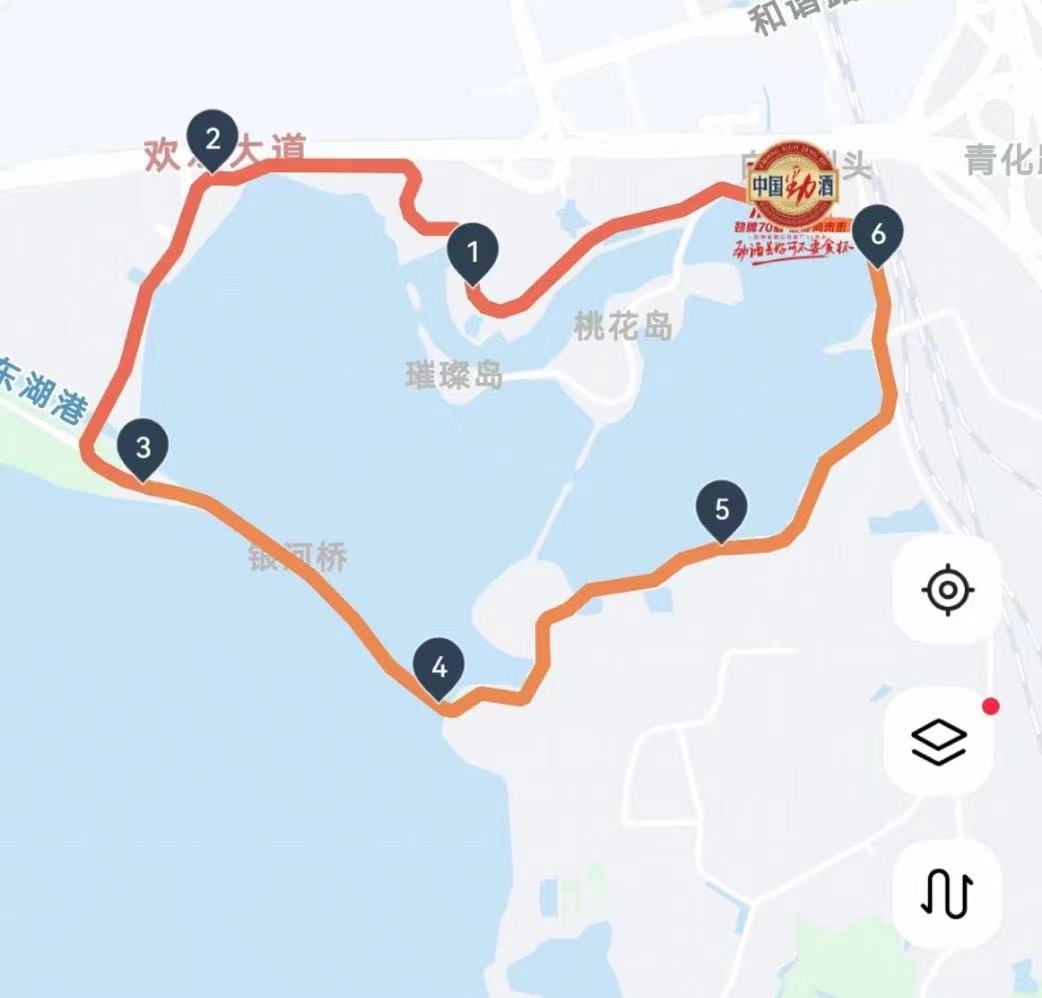Open the map layers button
The width and height of the screenshot is (1042, 998).
[939, 741]
